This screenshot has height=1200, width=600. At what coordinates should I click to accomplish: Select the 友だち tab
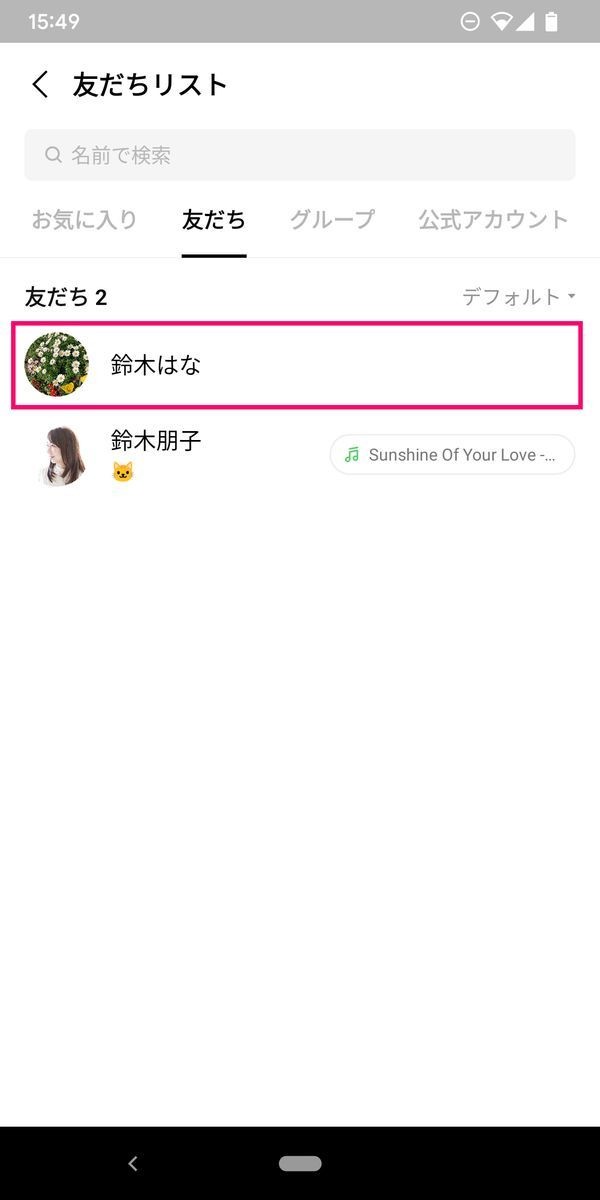pos(214,220)
